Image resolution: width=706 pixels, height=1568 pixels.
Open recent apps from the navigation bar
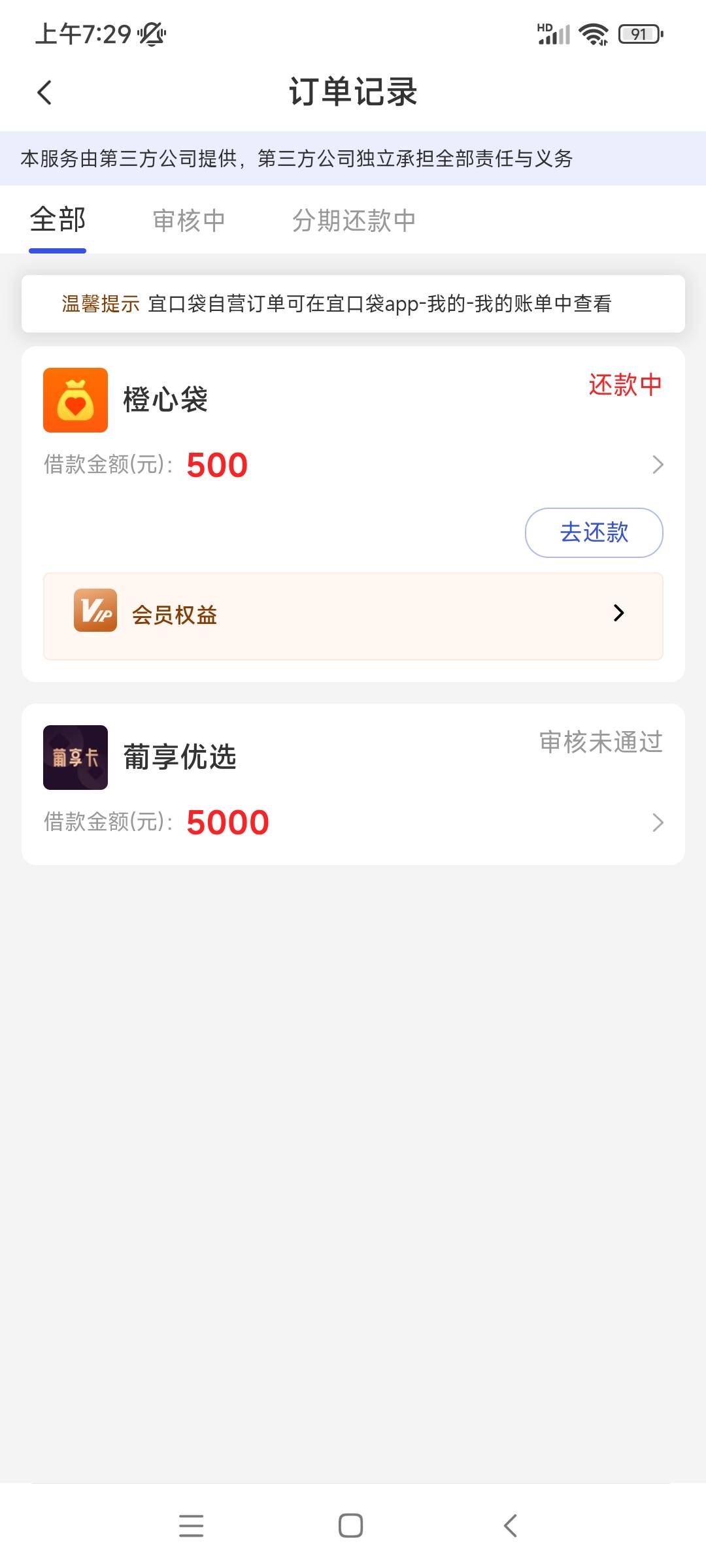(x=191, y=1526)
